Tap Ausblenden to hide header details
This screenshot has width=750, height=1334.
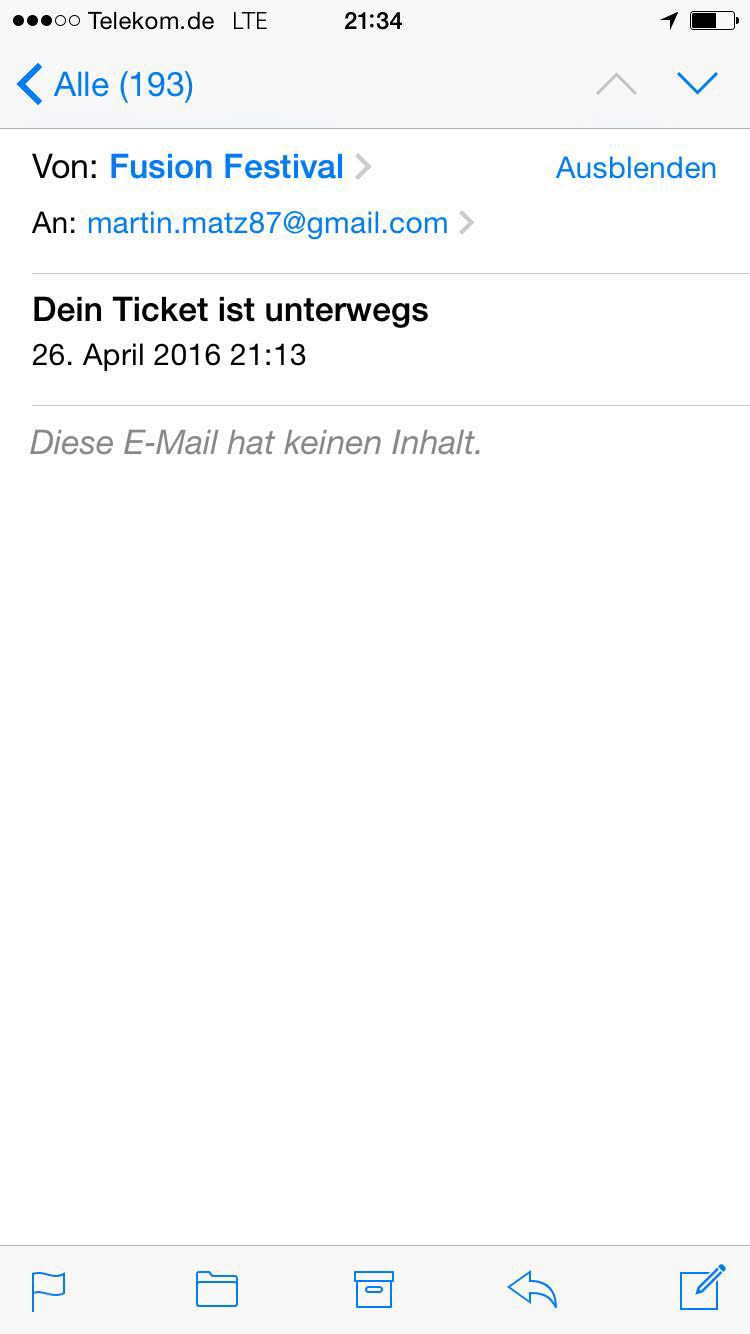click(636, 168)
